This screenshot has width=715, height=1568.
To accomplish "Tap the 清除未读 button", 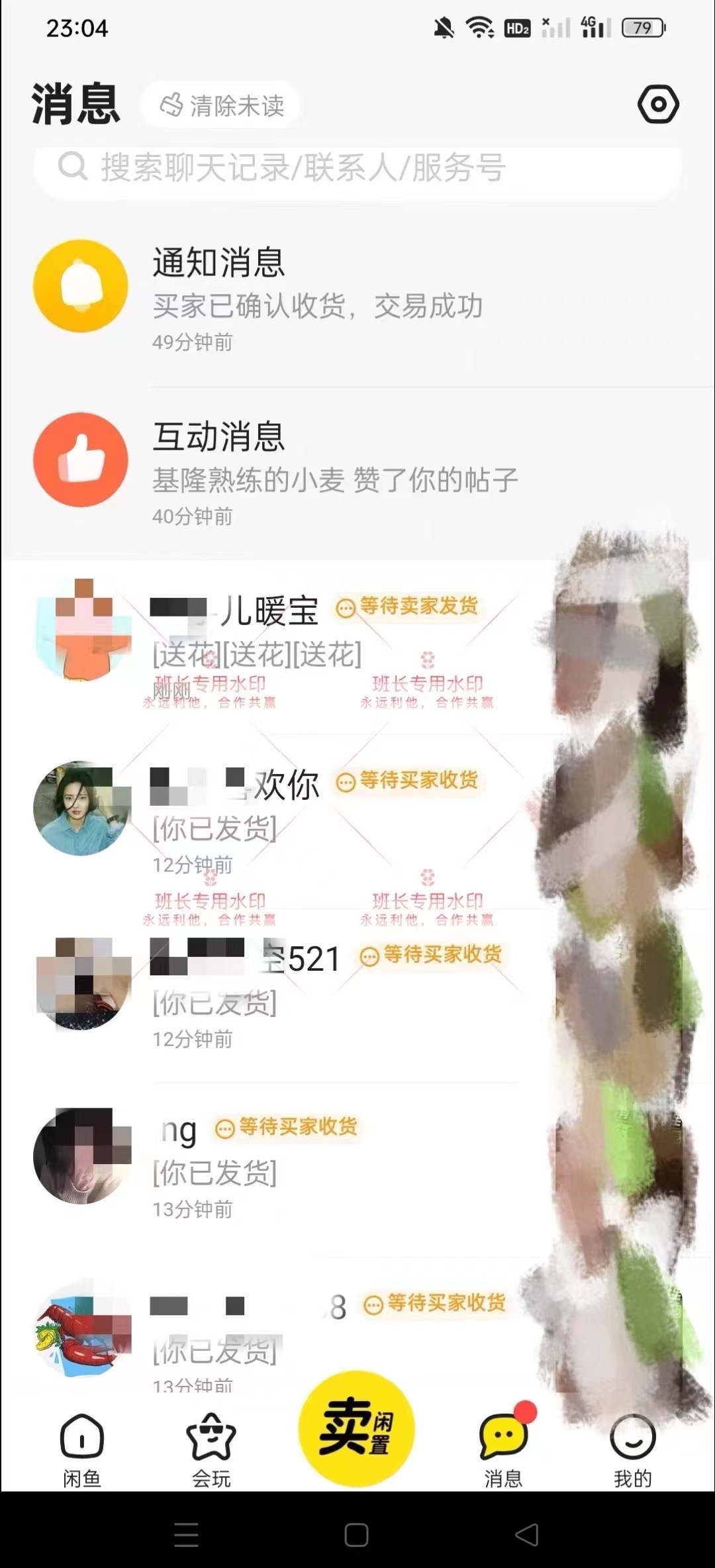I will [221, 105].
